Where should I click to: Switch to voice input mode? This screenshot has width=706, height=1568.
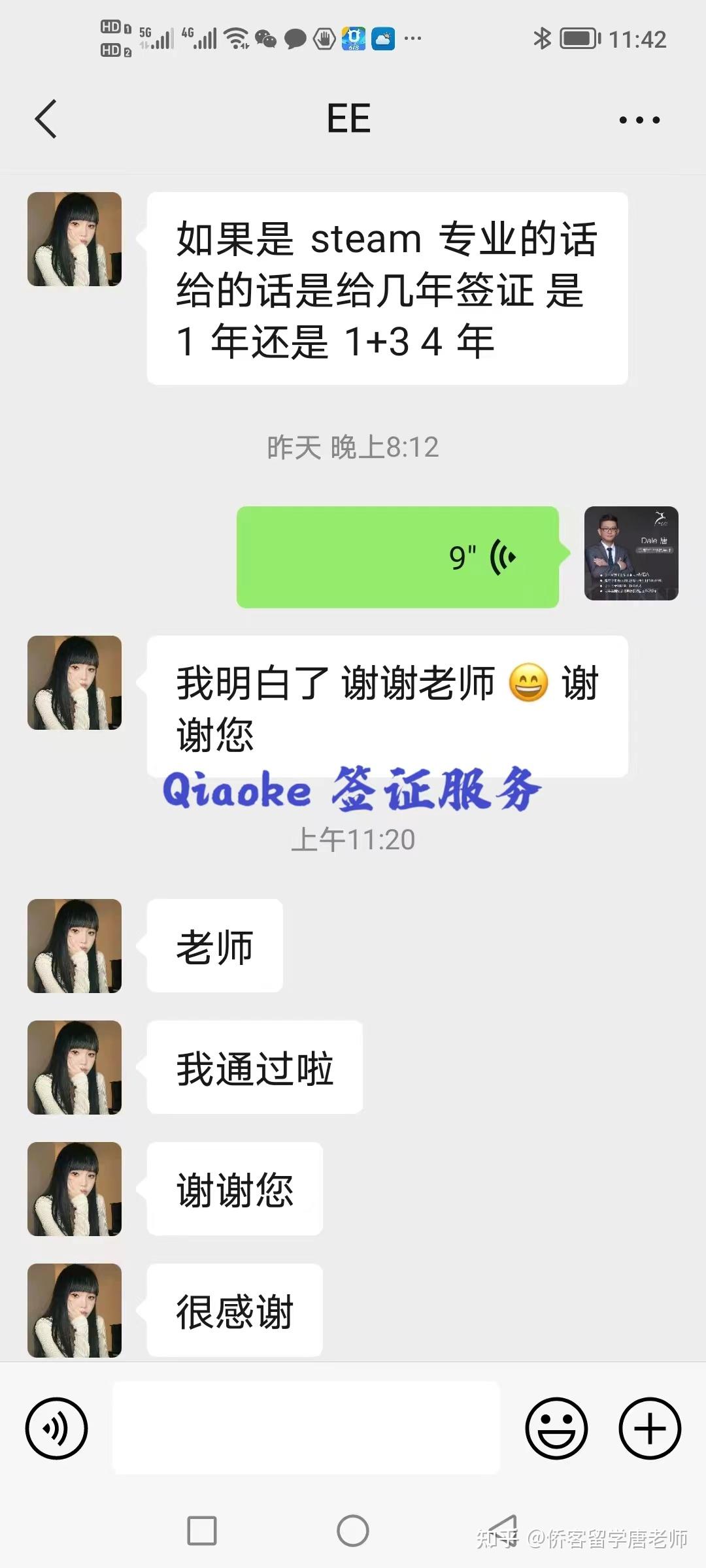(x=56, y=1428)
